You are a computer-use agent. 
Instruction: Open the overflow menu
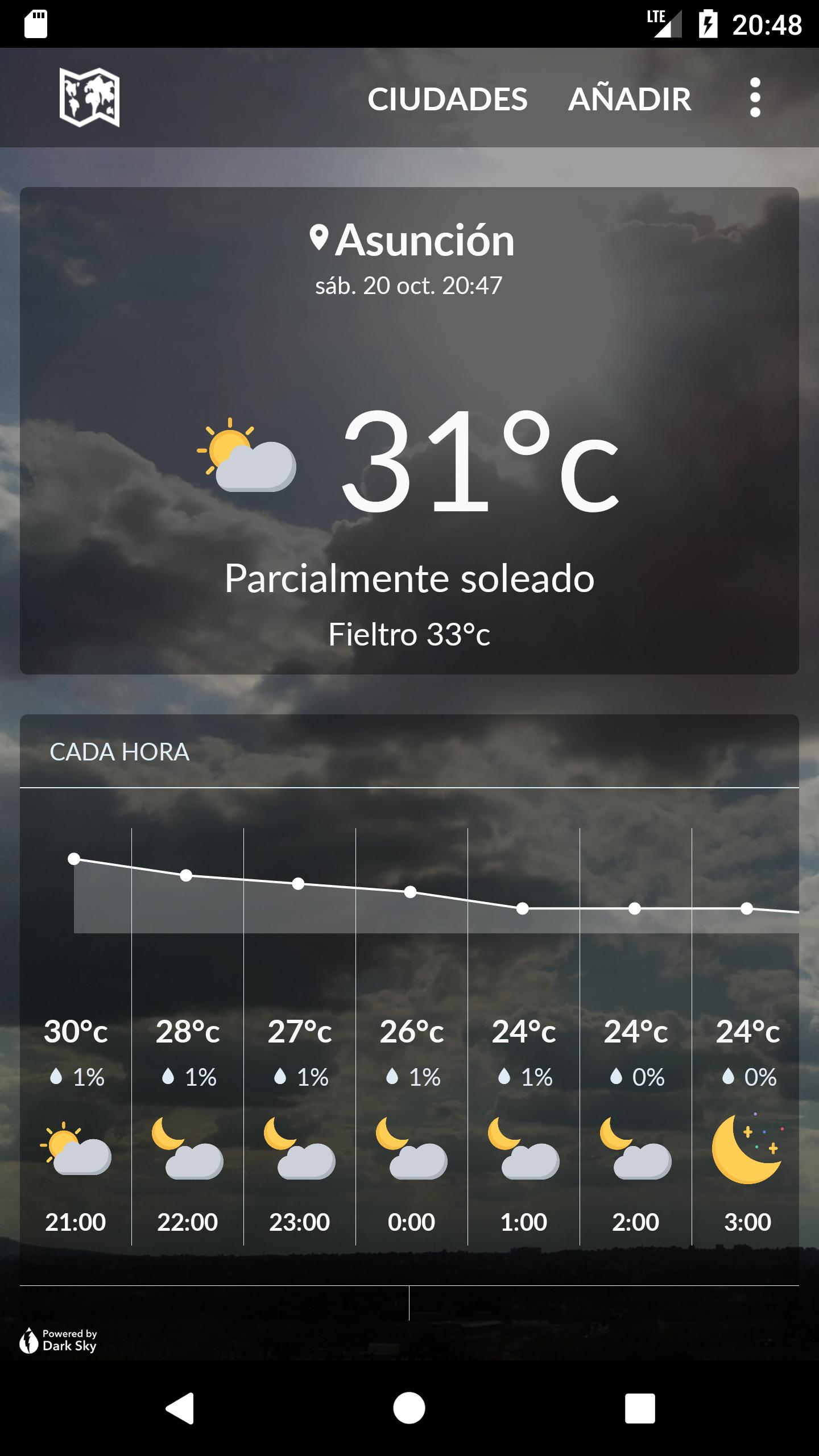pos(755,98)
